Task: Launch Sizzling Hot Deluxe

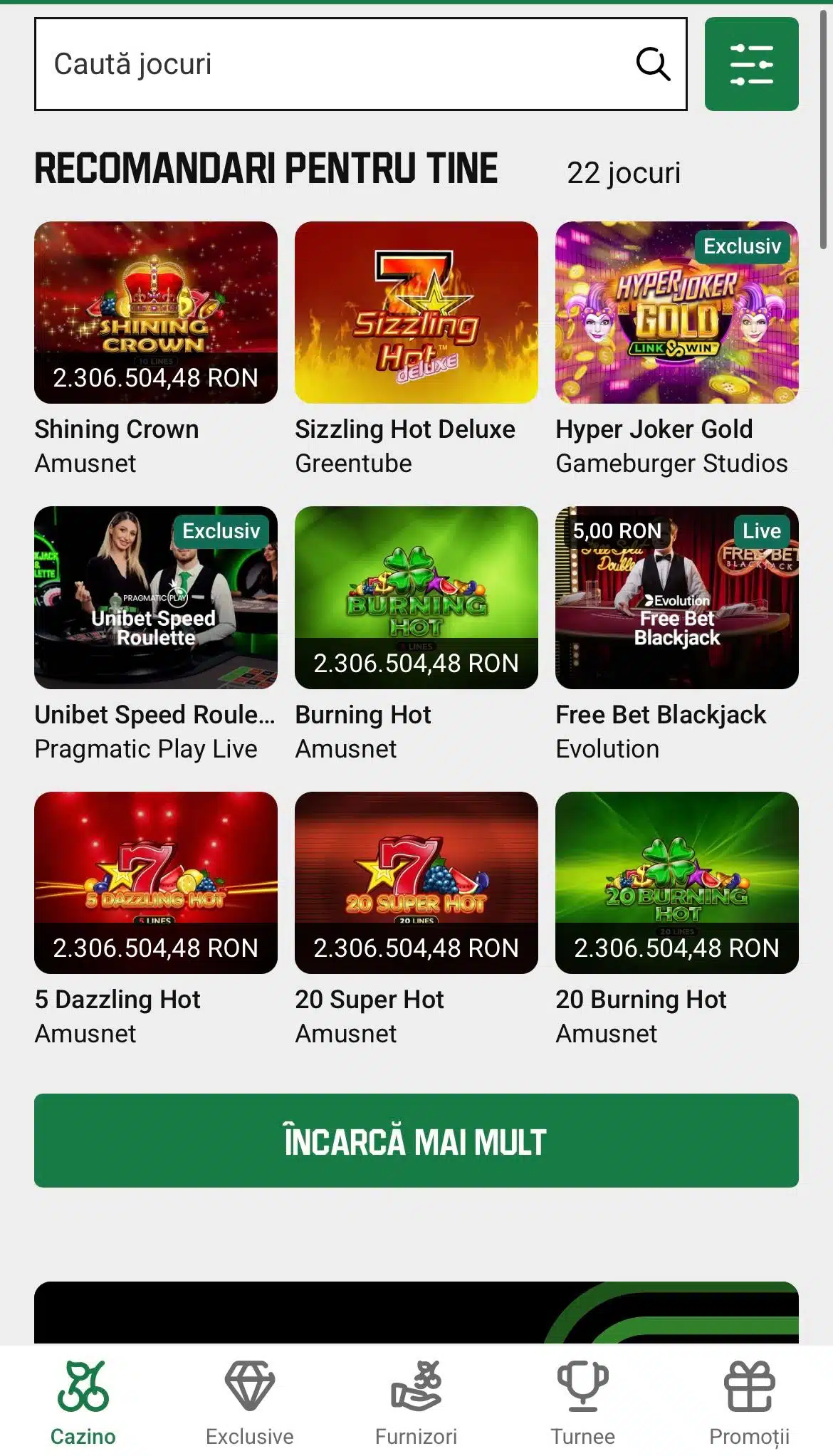Action: (x=416, y=313)
